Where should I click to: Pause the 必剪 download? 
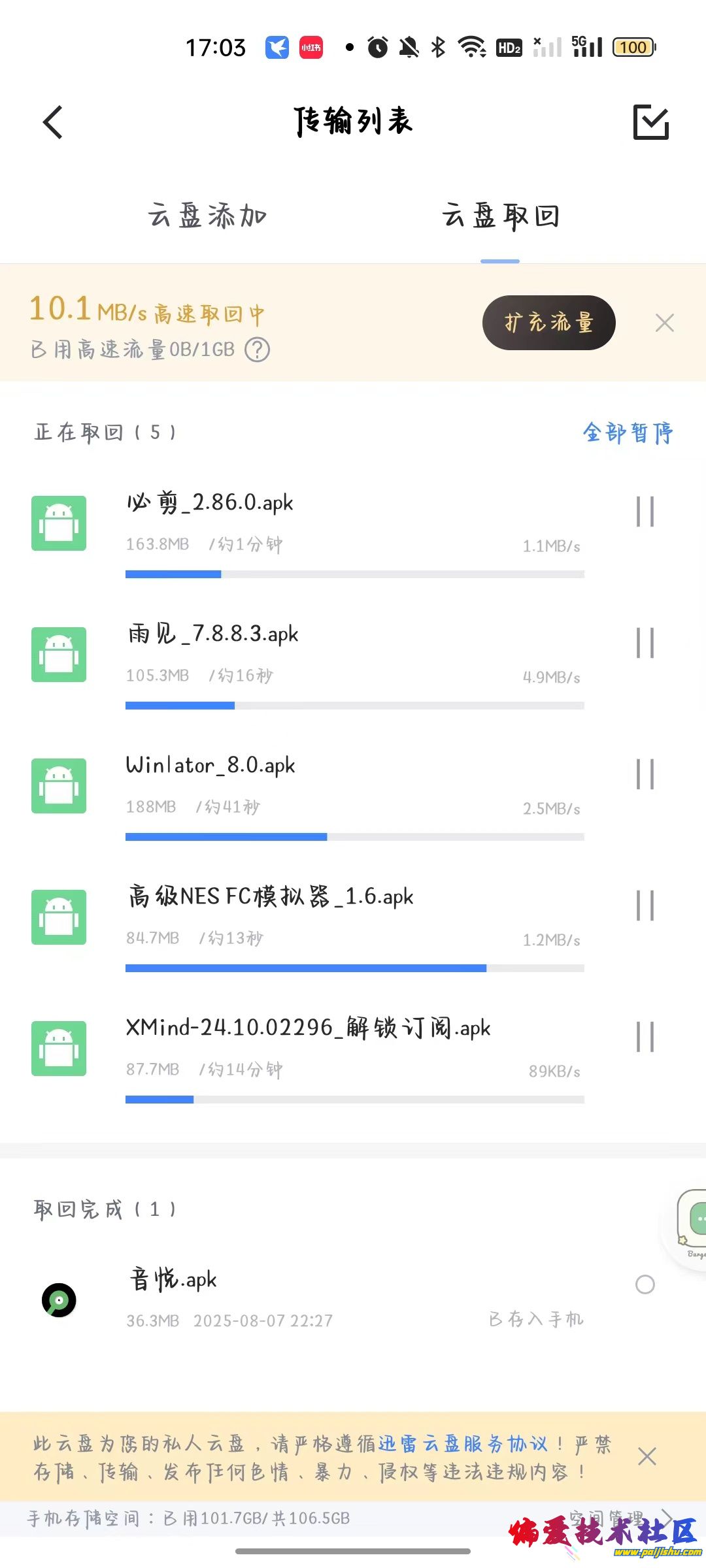pyautogui.click(x=645, y=513)
